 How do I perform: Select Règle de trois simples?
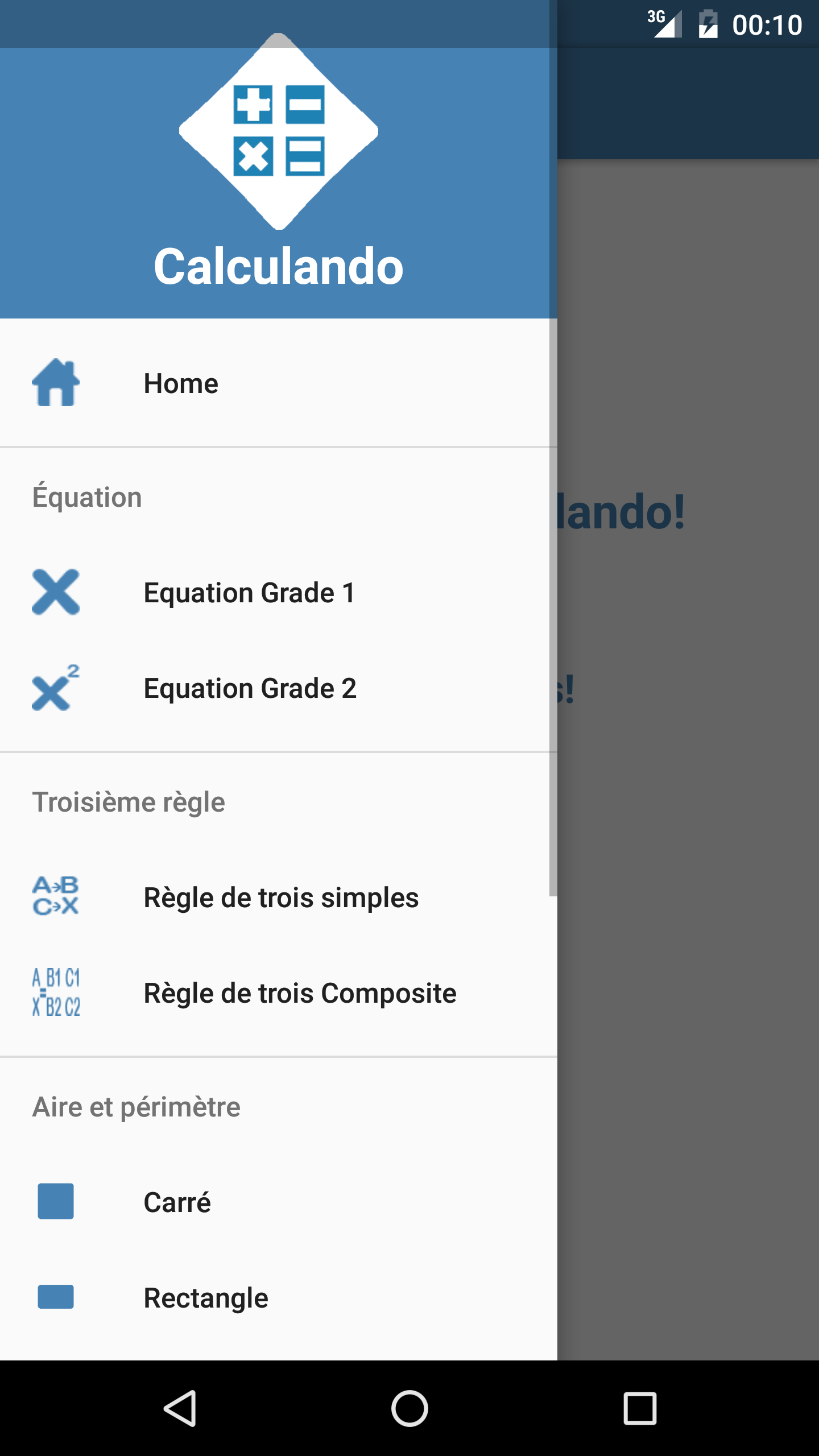280,897
